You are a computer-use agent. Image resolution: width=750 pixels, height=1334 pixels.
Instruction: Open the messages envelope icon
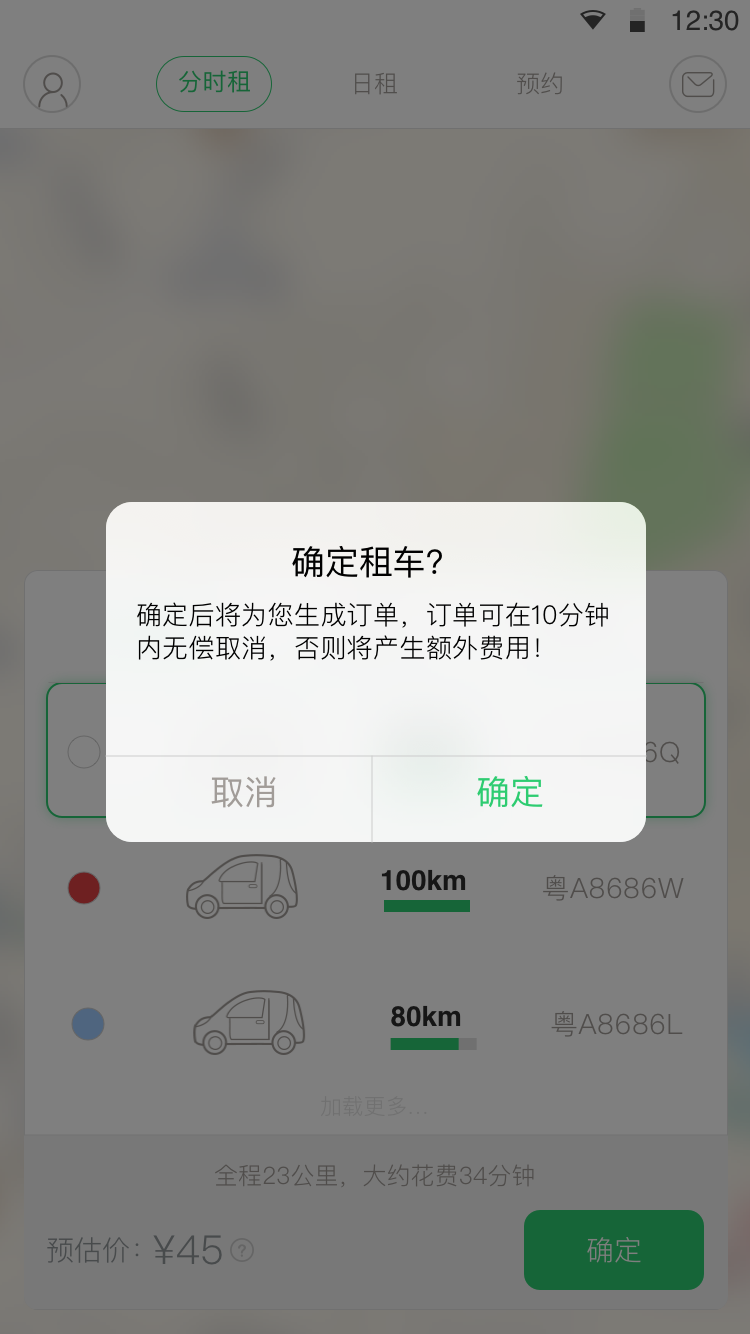[x=697, y=84]
